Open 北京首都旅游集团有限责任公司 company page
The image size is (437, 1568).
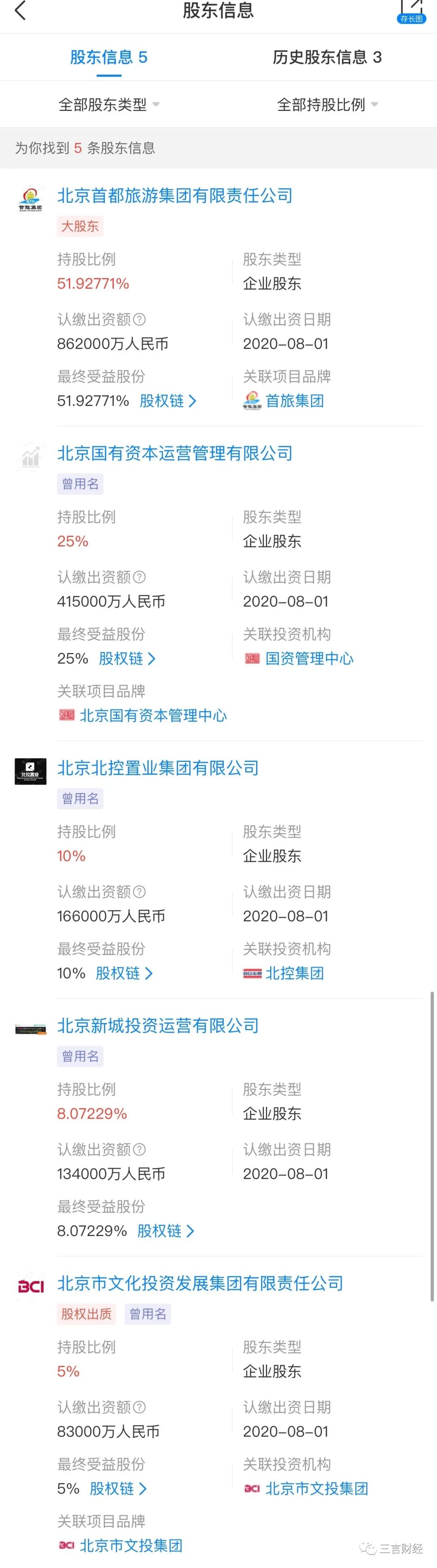(175, 196)
